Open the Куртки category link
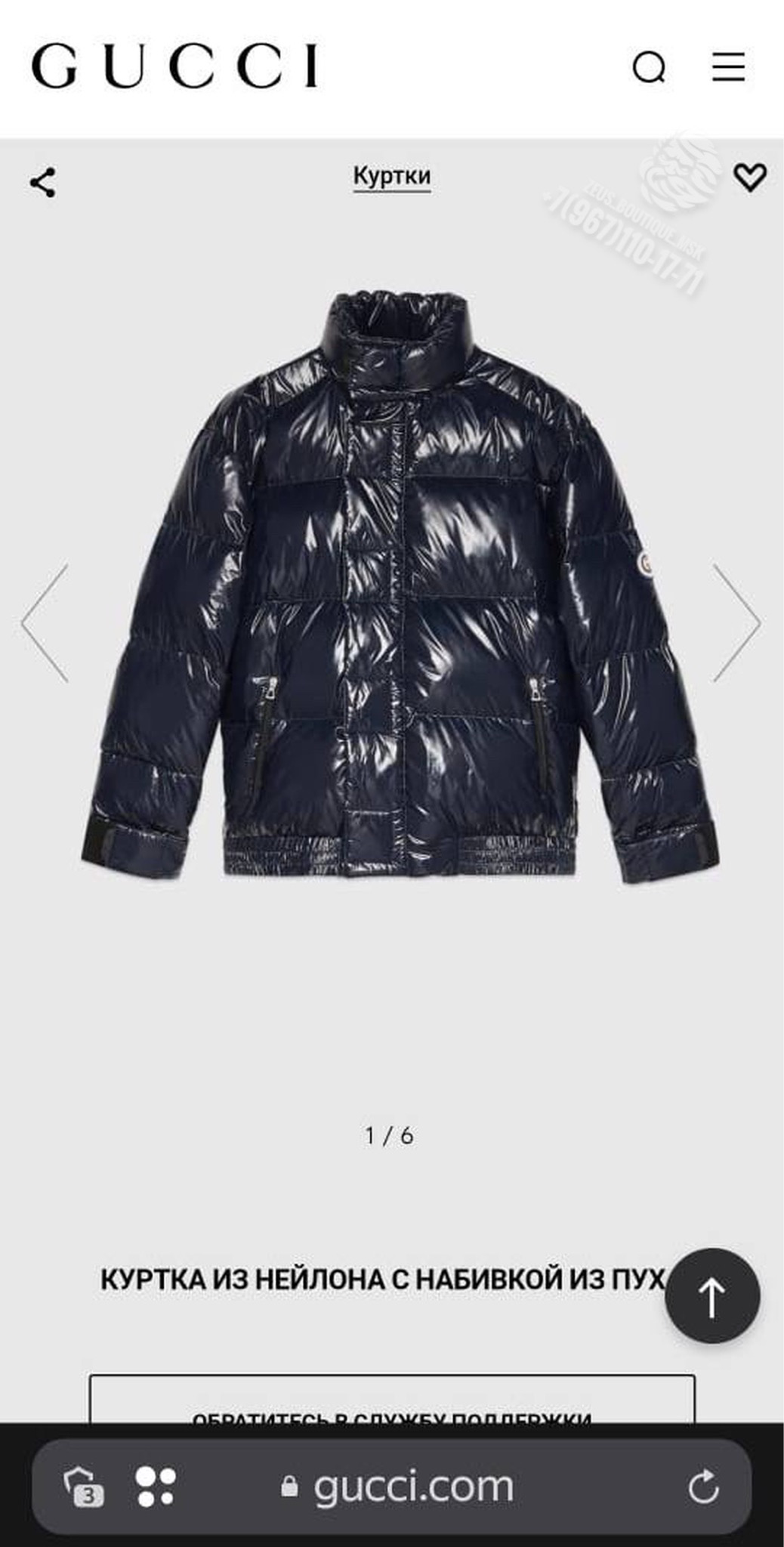 tap(392, 177)
